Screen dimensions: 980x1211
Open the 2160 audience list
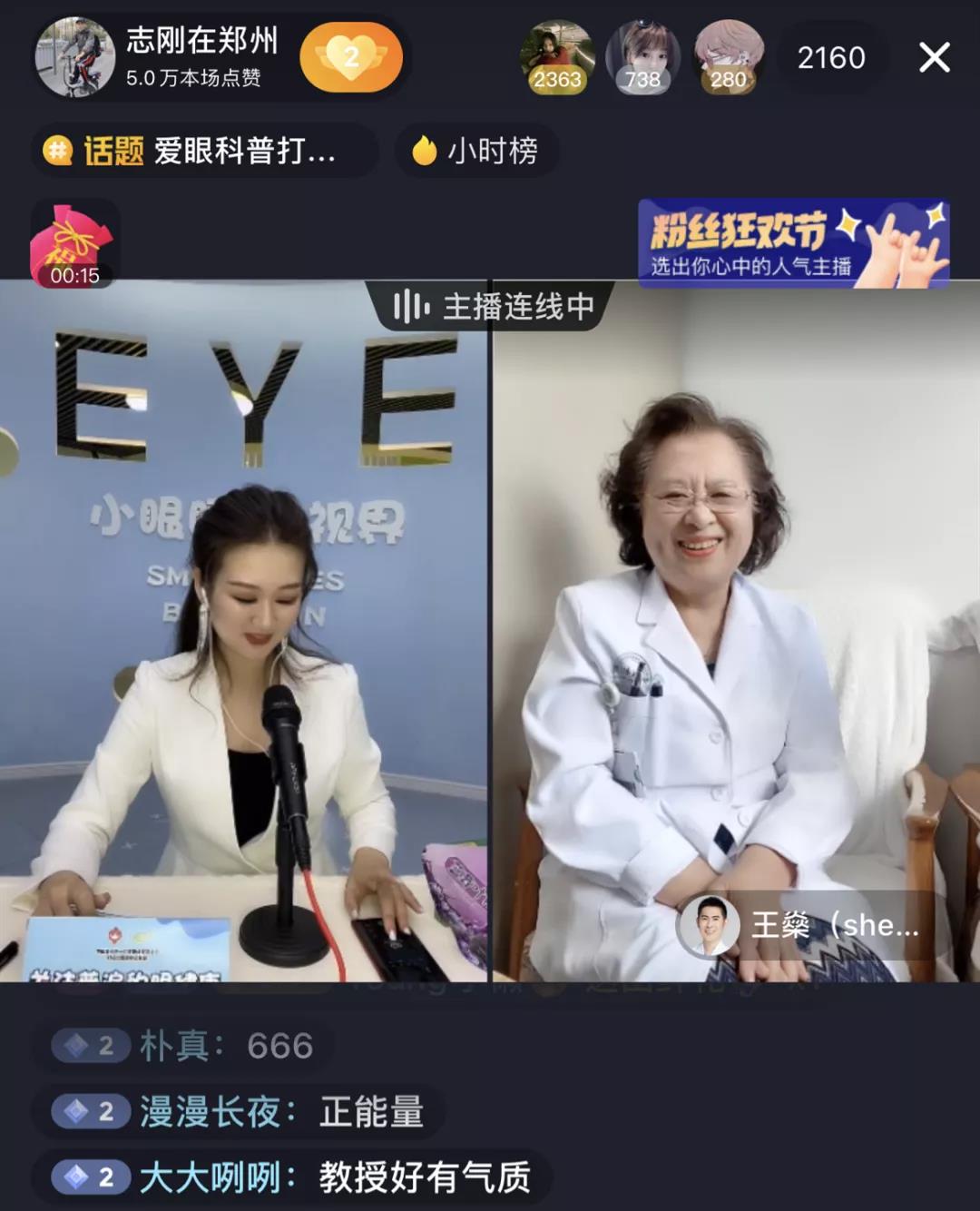[x=831, y=58]
